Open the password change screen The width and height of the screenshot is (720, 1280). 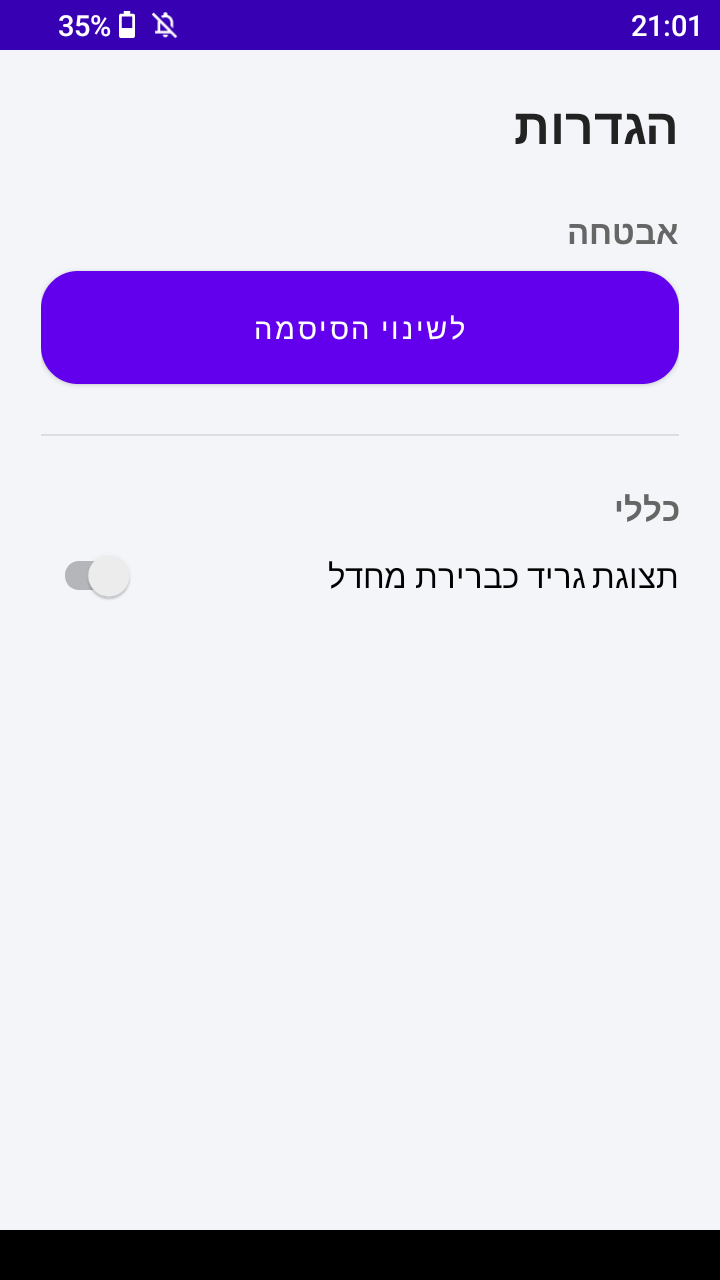tap(360, 326)
